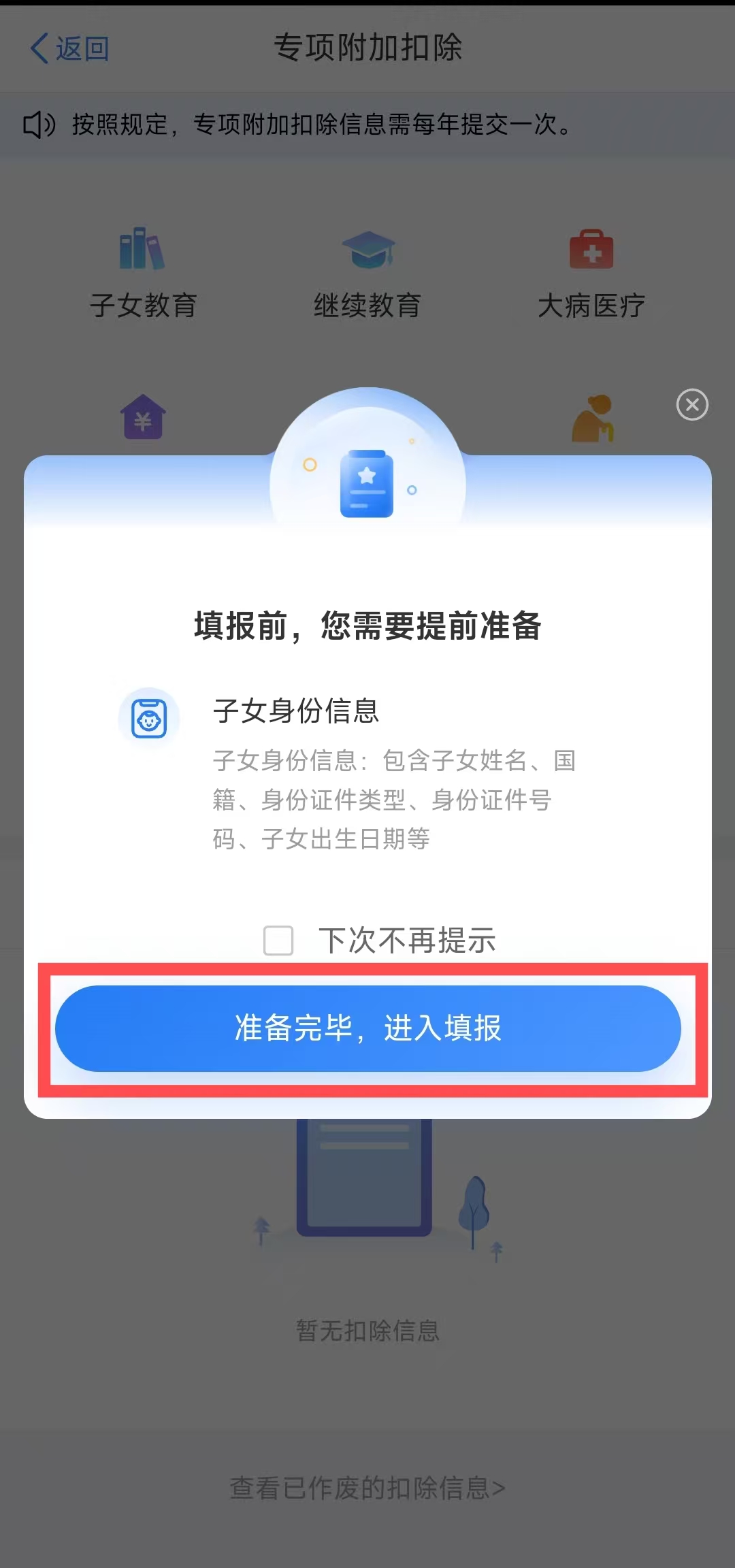The width and height of the screenshot is (735, 1568).
Task: Tap the purple housing deduction house icon
Action: pos(141,416)
